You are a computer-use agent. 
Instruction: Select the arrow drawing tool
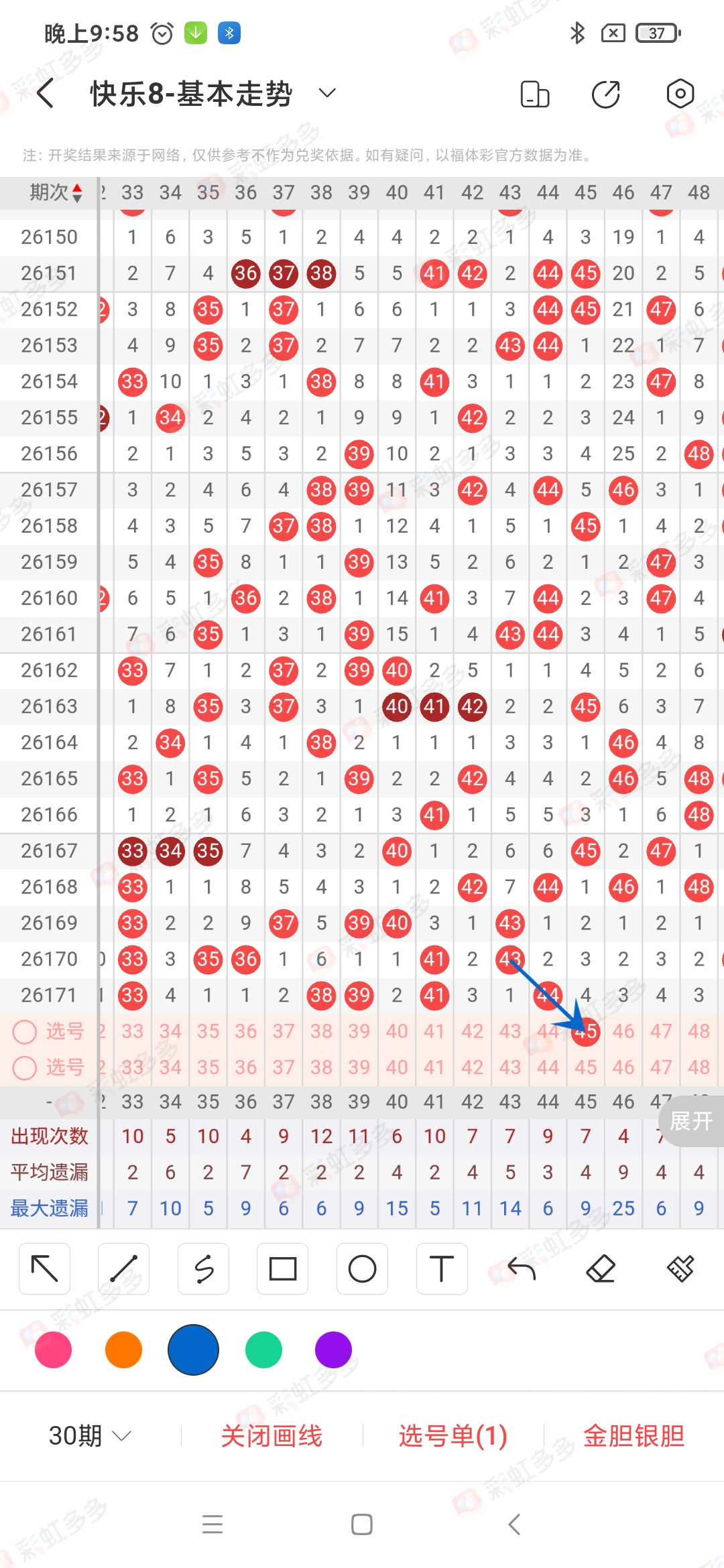[x=45, y=1268]
